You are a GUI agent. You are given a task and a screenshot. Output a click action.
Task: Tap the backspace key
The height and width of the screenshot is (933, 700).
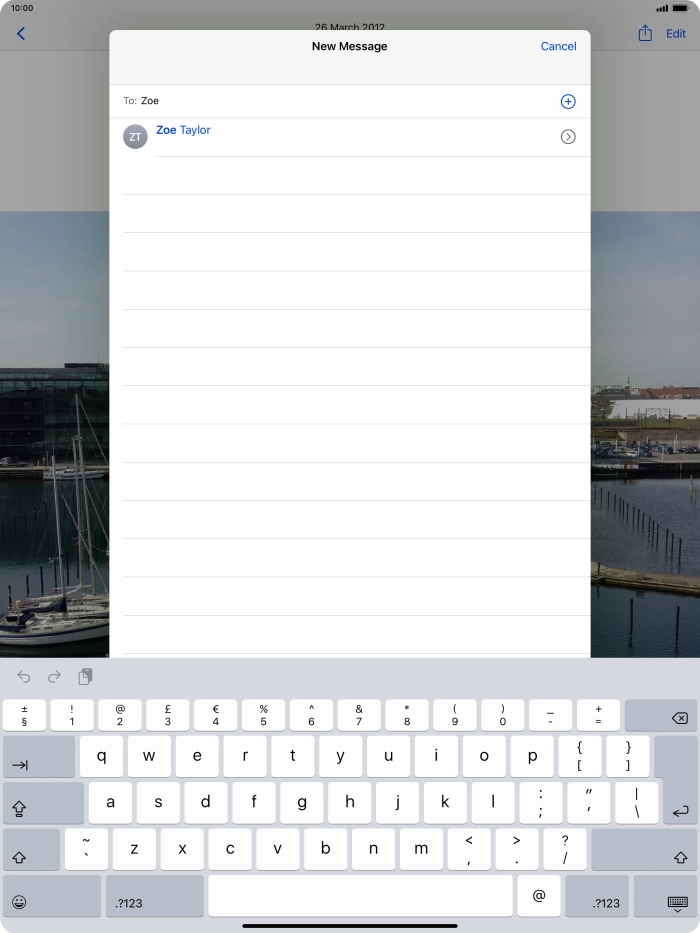coord(679,717)
